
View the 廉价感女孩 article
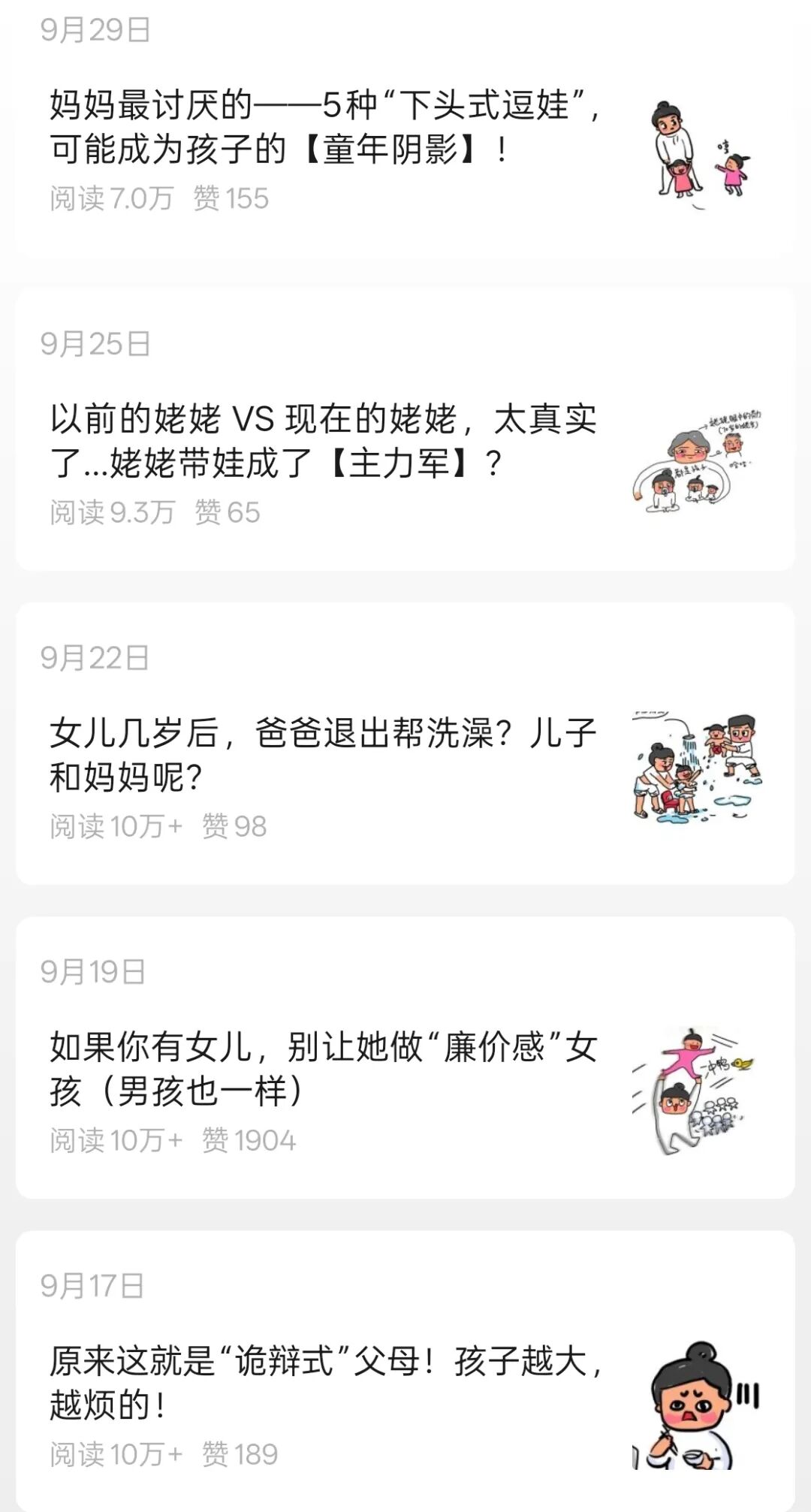point(323,1069)
